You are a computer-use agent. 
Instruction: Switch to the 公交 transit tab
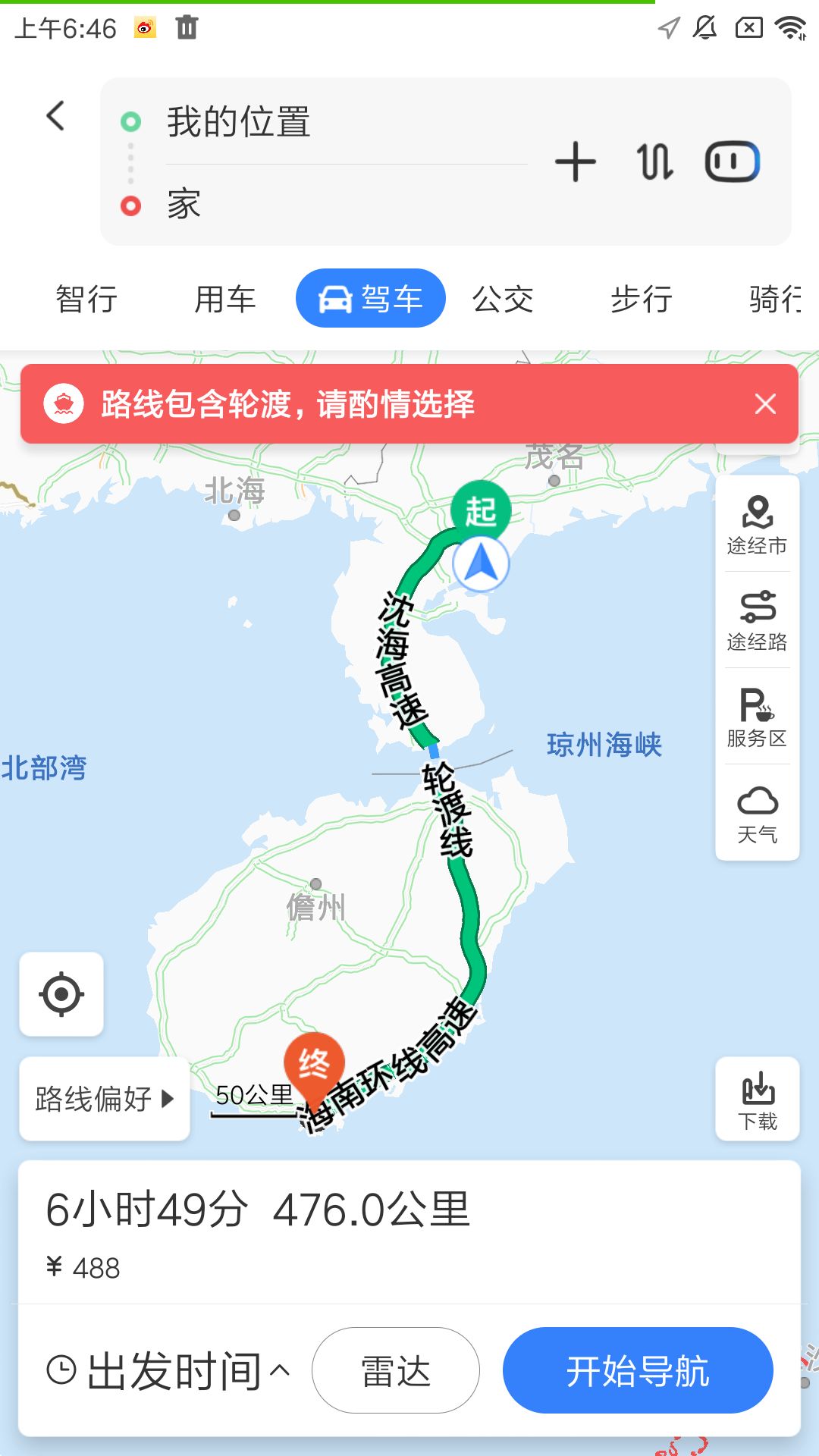[x=504, y=298]
